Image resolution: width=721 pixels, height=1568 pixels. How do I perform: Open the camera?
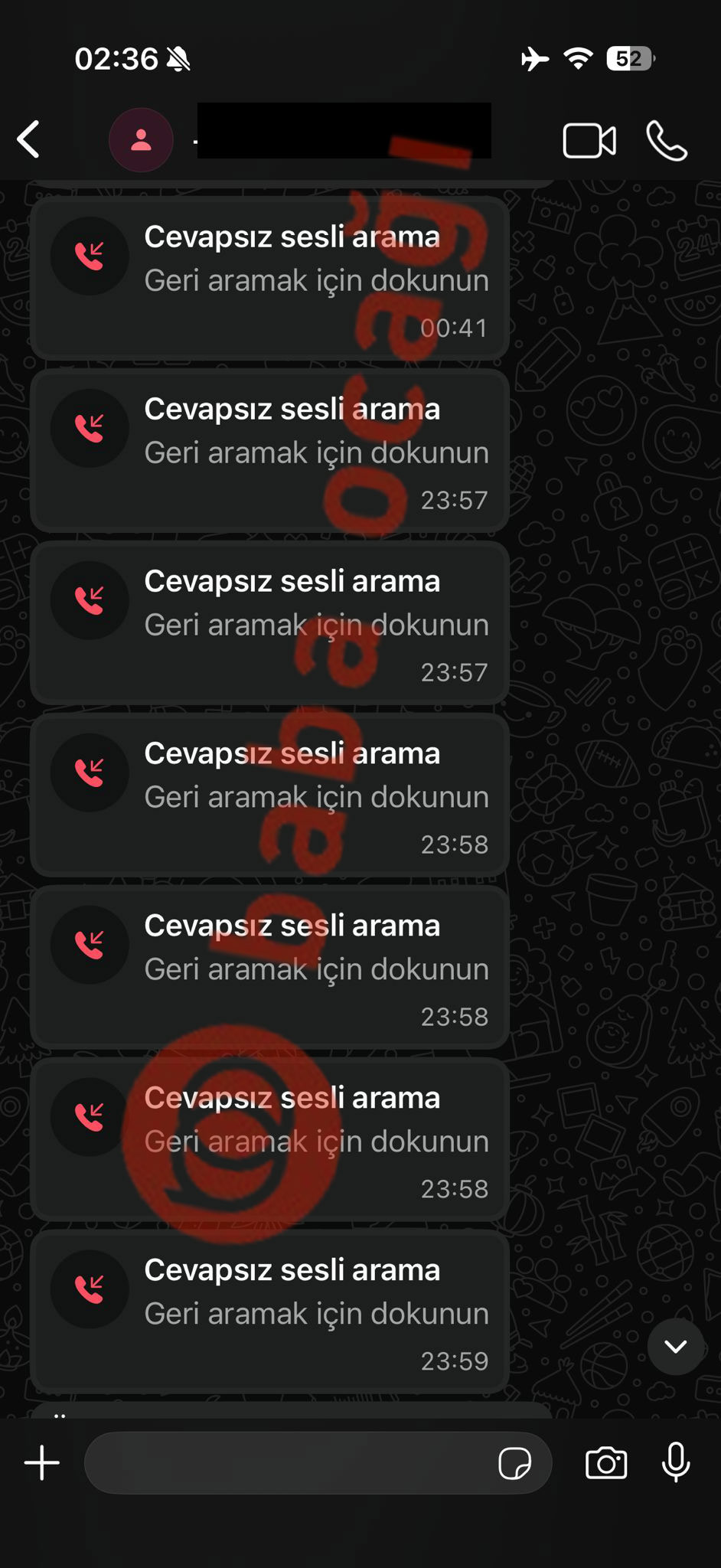606,1463
